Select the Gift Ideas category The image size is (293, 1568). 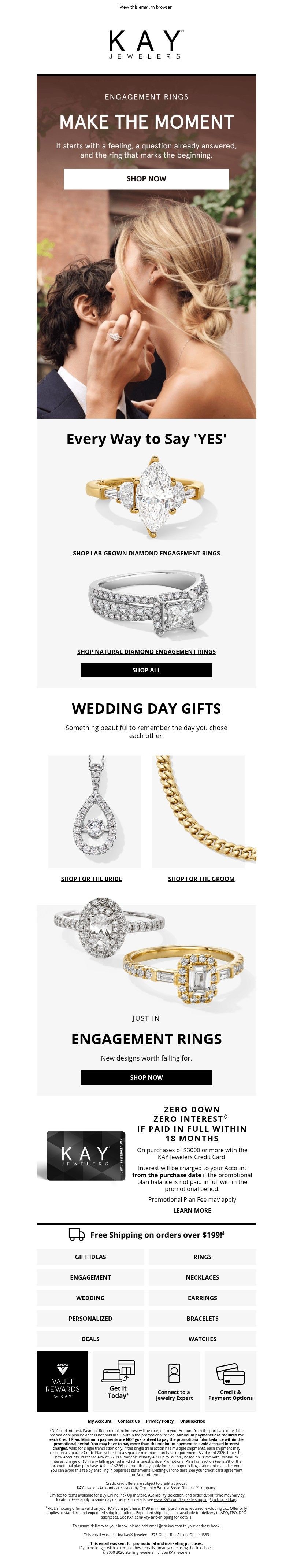coord(90,1257)
